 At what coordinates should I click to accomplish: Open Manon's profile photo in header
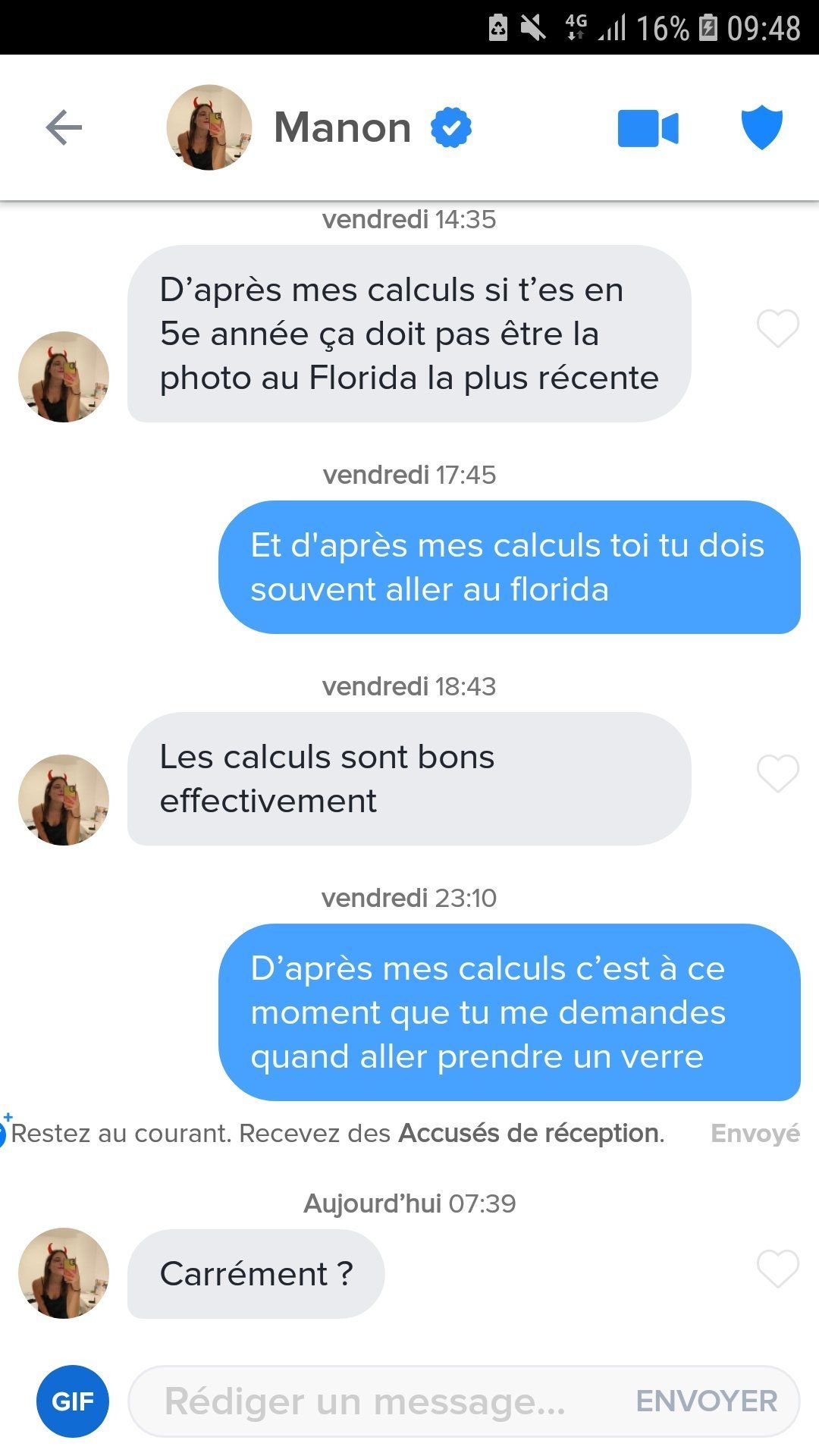209,127
